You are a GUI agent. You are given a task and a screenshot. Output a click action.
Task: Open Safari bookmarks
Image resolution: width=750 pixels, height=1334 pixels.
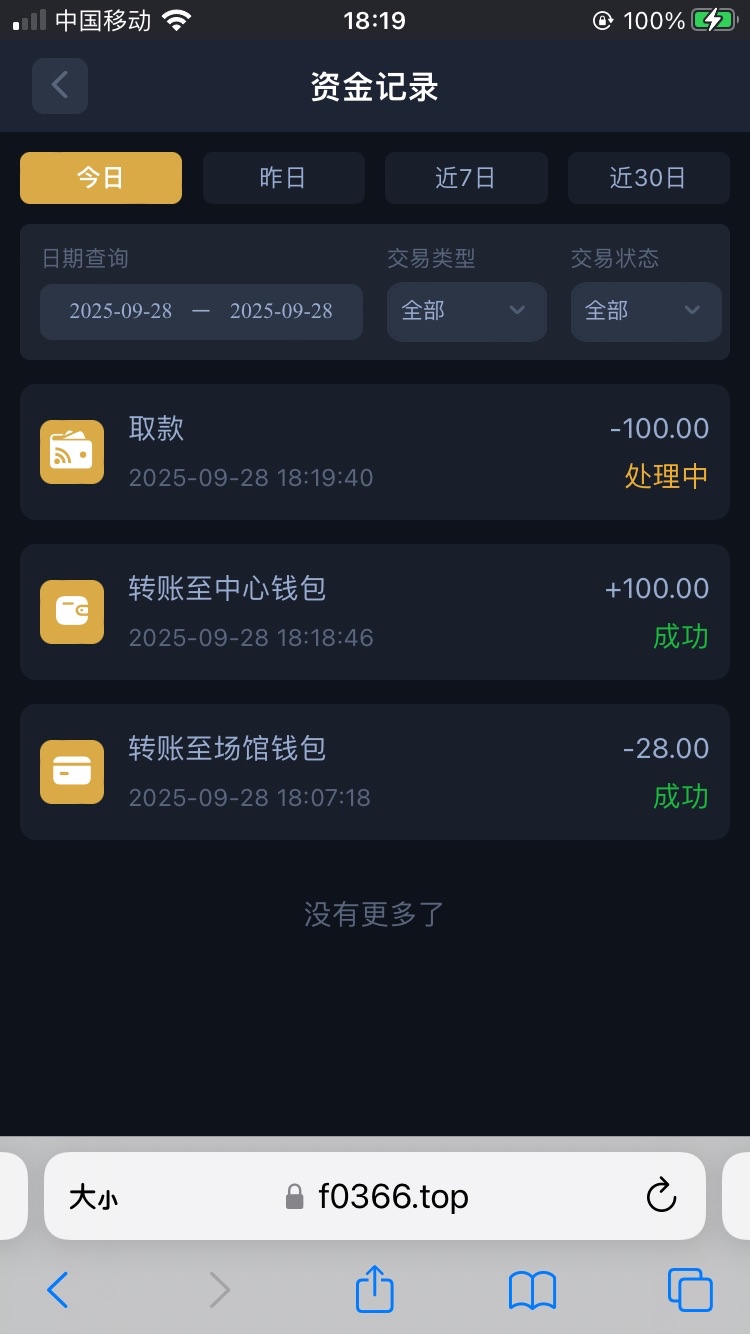point(532,1290)
